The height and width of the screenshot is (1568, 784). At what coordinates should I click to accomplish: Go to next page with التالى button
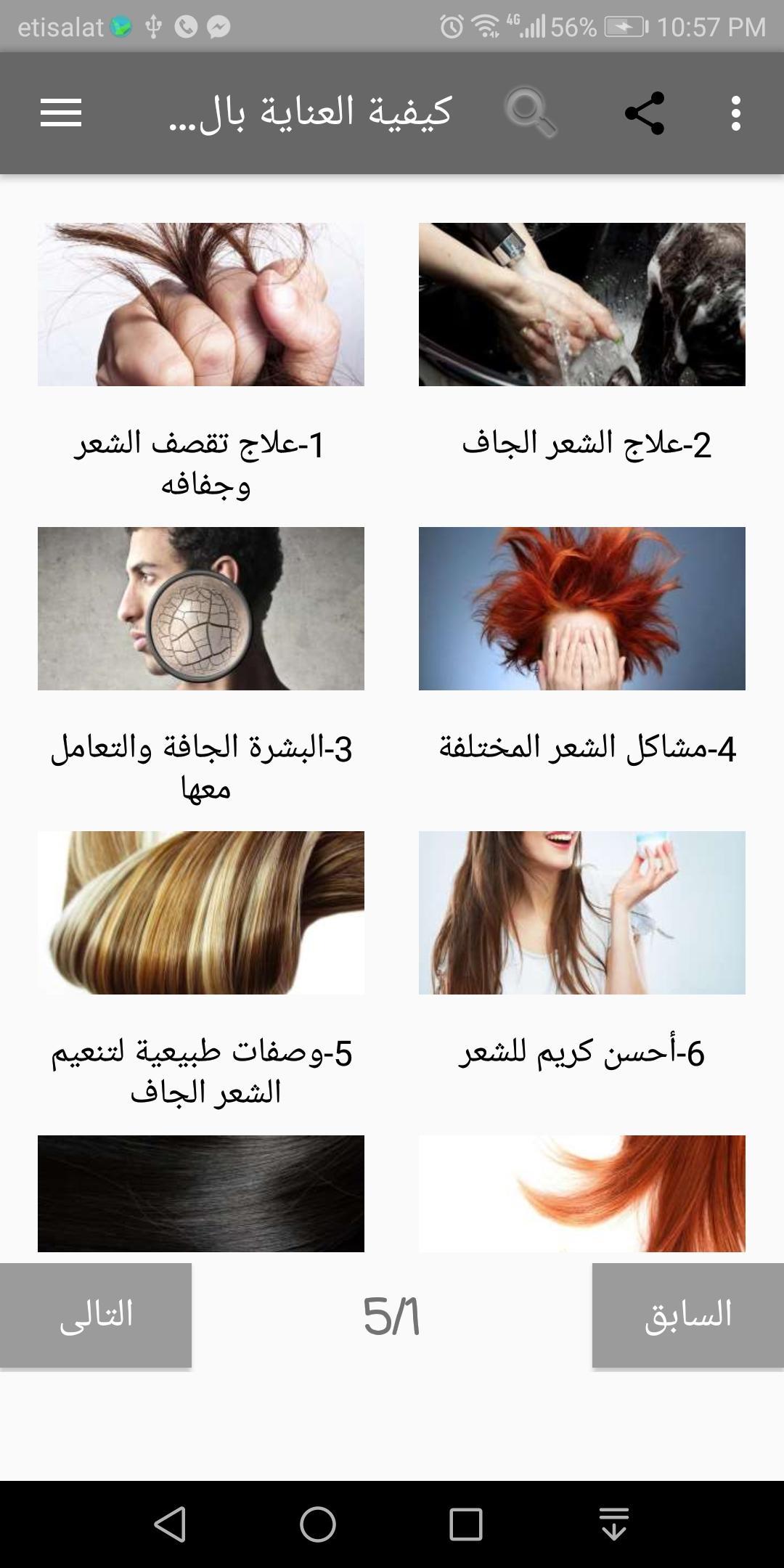96,1315
